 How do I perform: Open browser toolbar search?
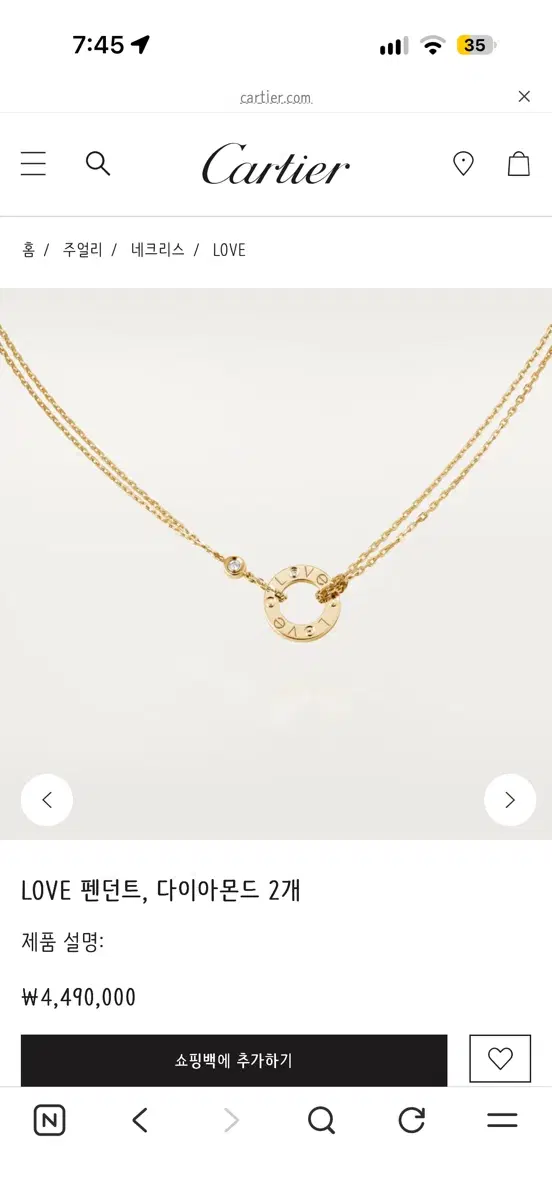coord(321,1121)
